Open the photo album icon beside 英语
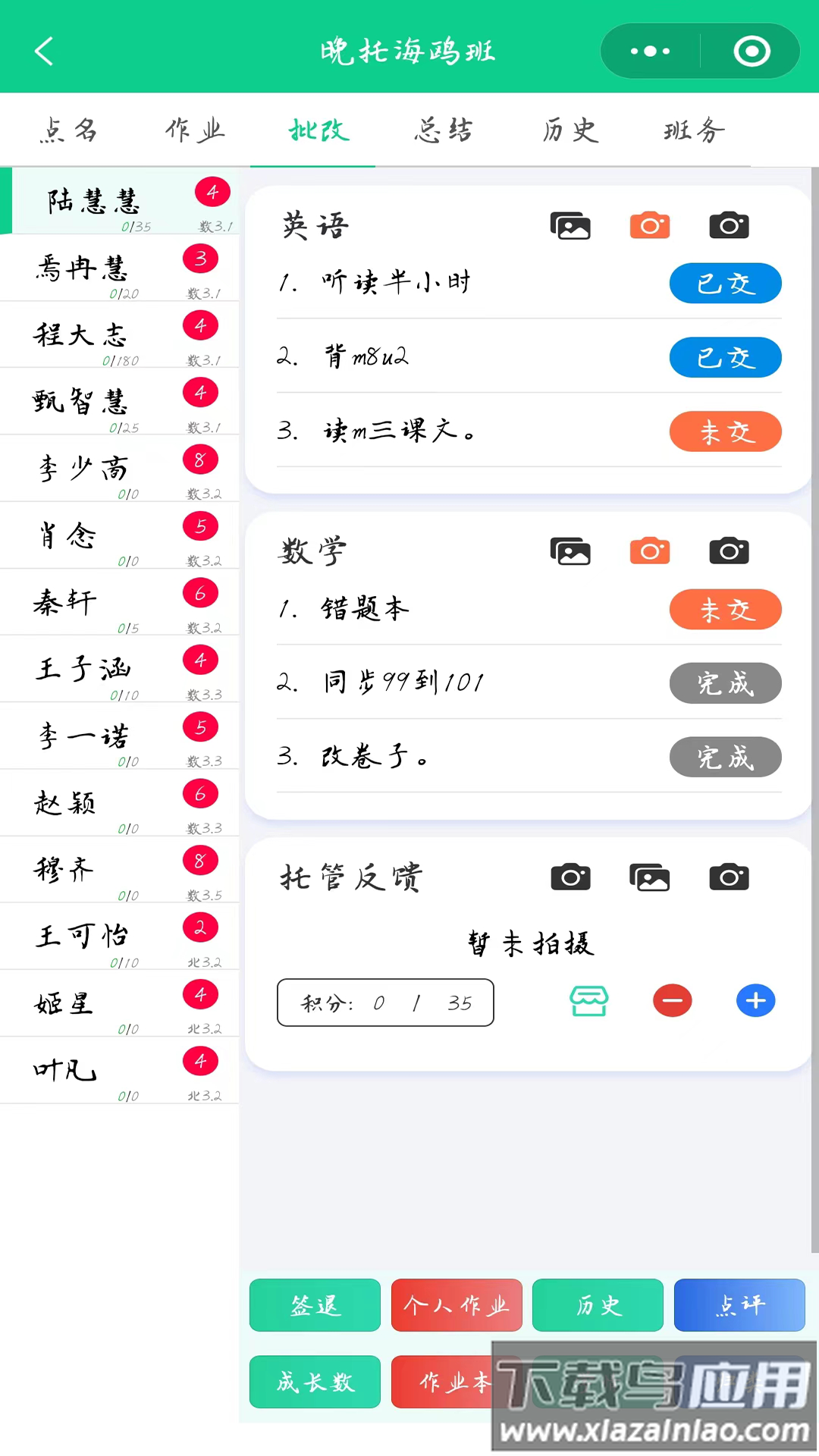The width and height of the screenshot is (819, 1456). [x=570, y=225]
